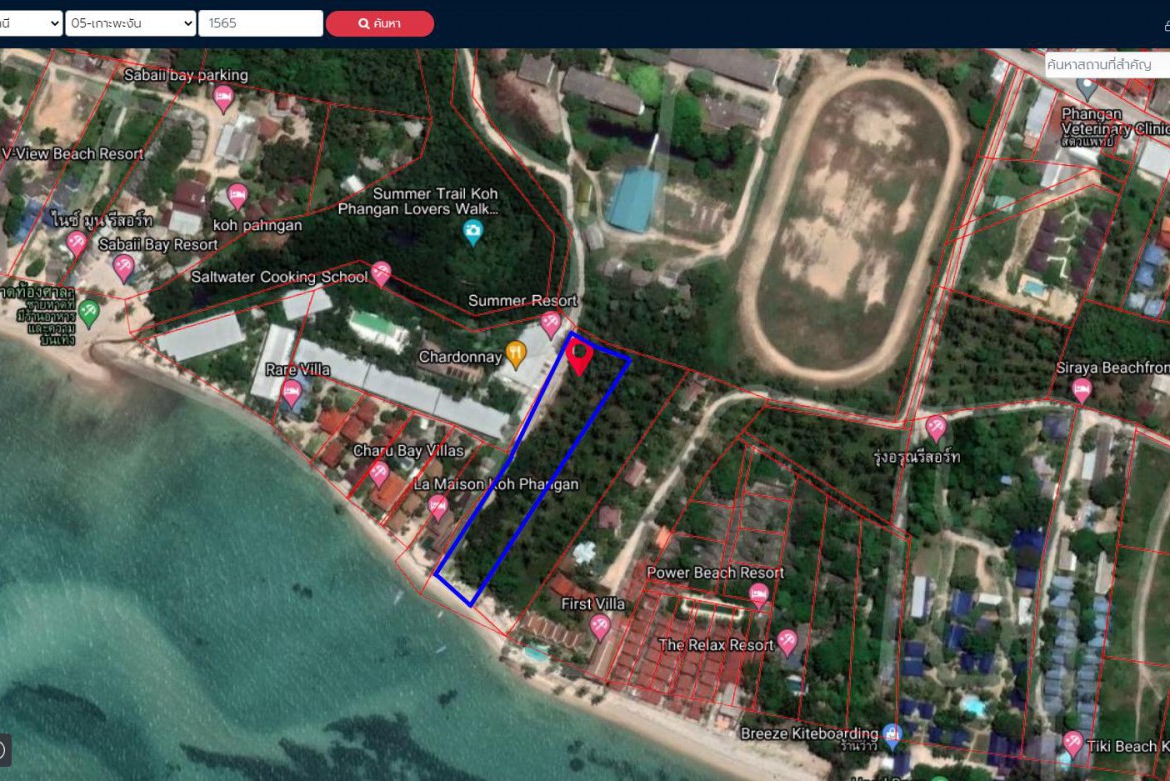Focus the ค้นหาสถานที่สำคัญ place search box
This screenshot has height=781, width=1170.
click(x=1106, y=64)
